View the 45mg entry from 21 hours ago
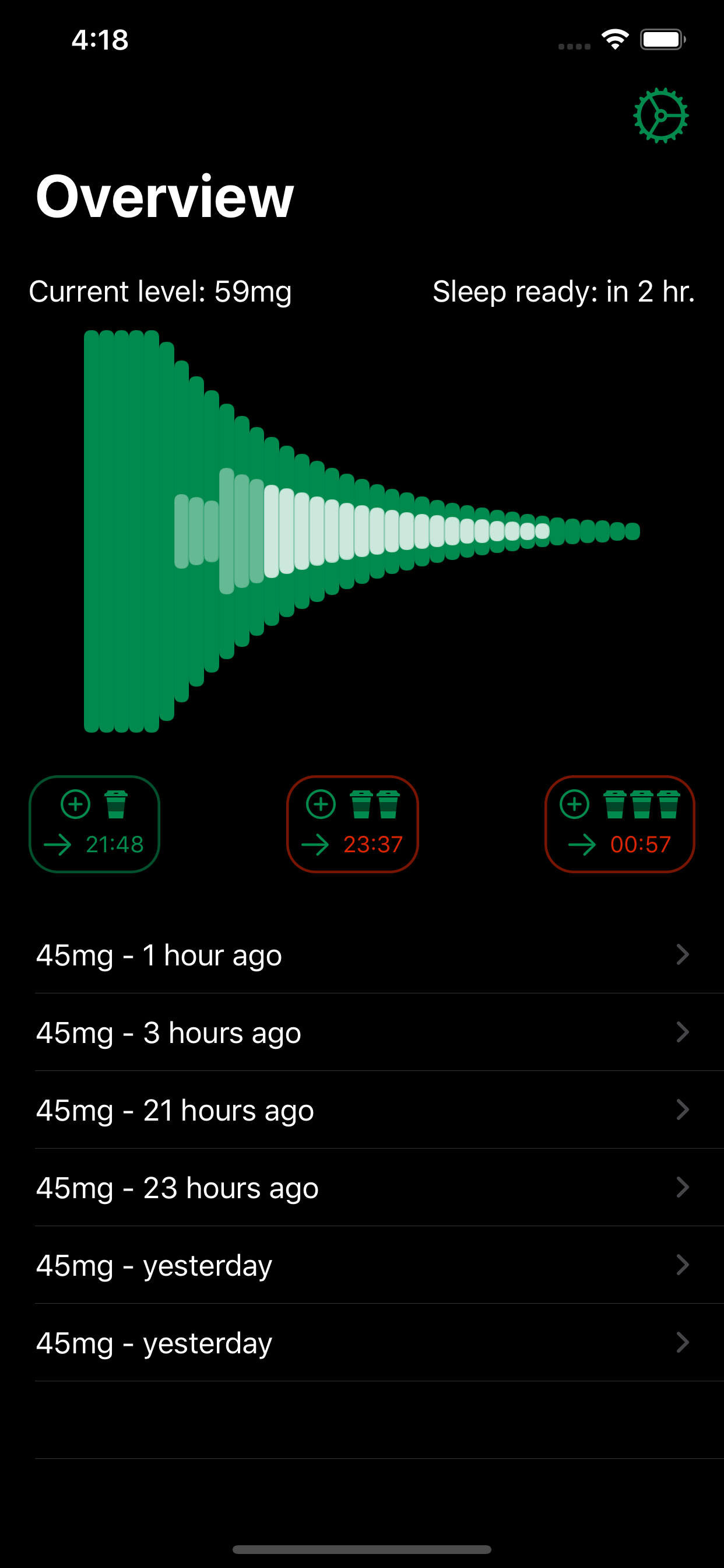The height and width of the screenshot is (1568, 724). (x=362, y=1109)
